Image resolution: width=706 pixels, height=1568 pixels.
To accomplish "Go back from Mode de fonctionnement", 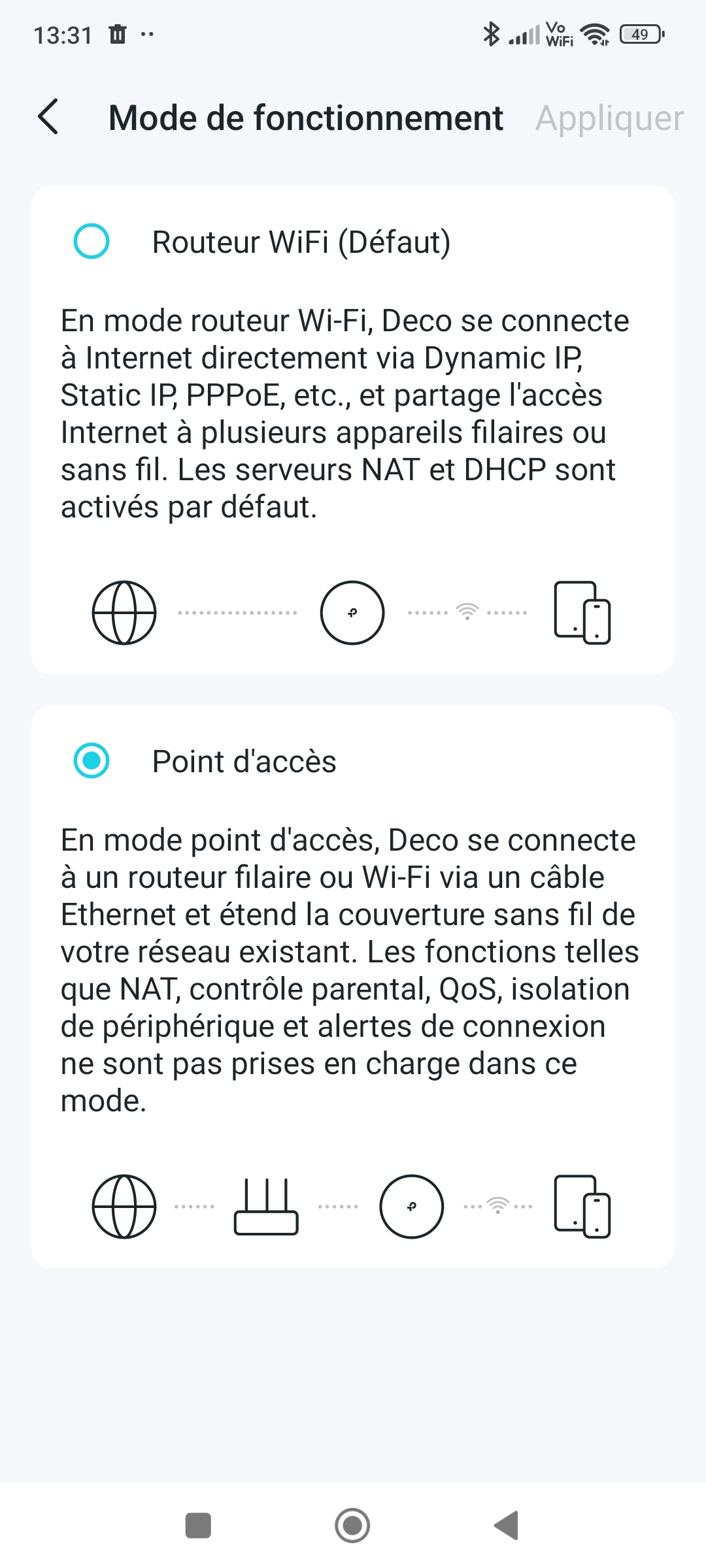I will click(x=48, y=118).
